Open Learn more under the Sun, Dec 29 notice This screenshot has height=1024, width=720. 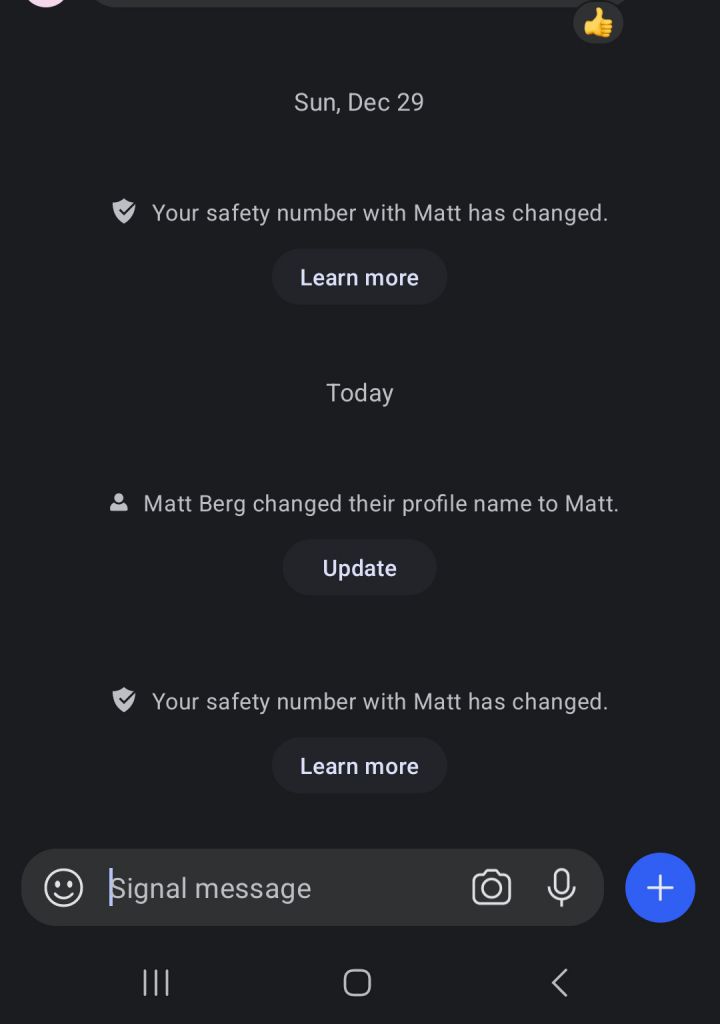click(x=359, y=278)
